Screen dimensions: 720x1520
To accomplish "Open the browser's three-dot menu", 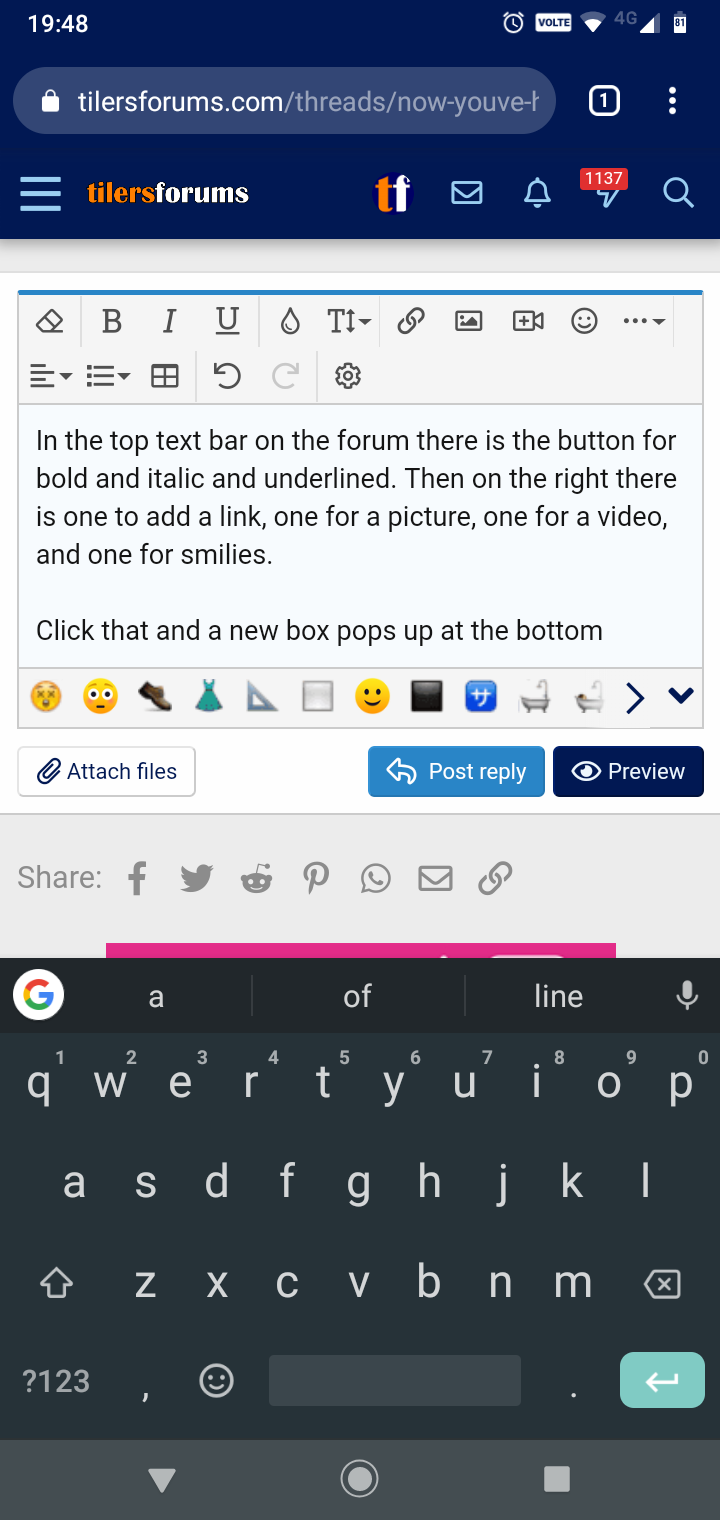I will [x=672, y=100].
